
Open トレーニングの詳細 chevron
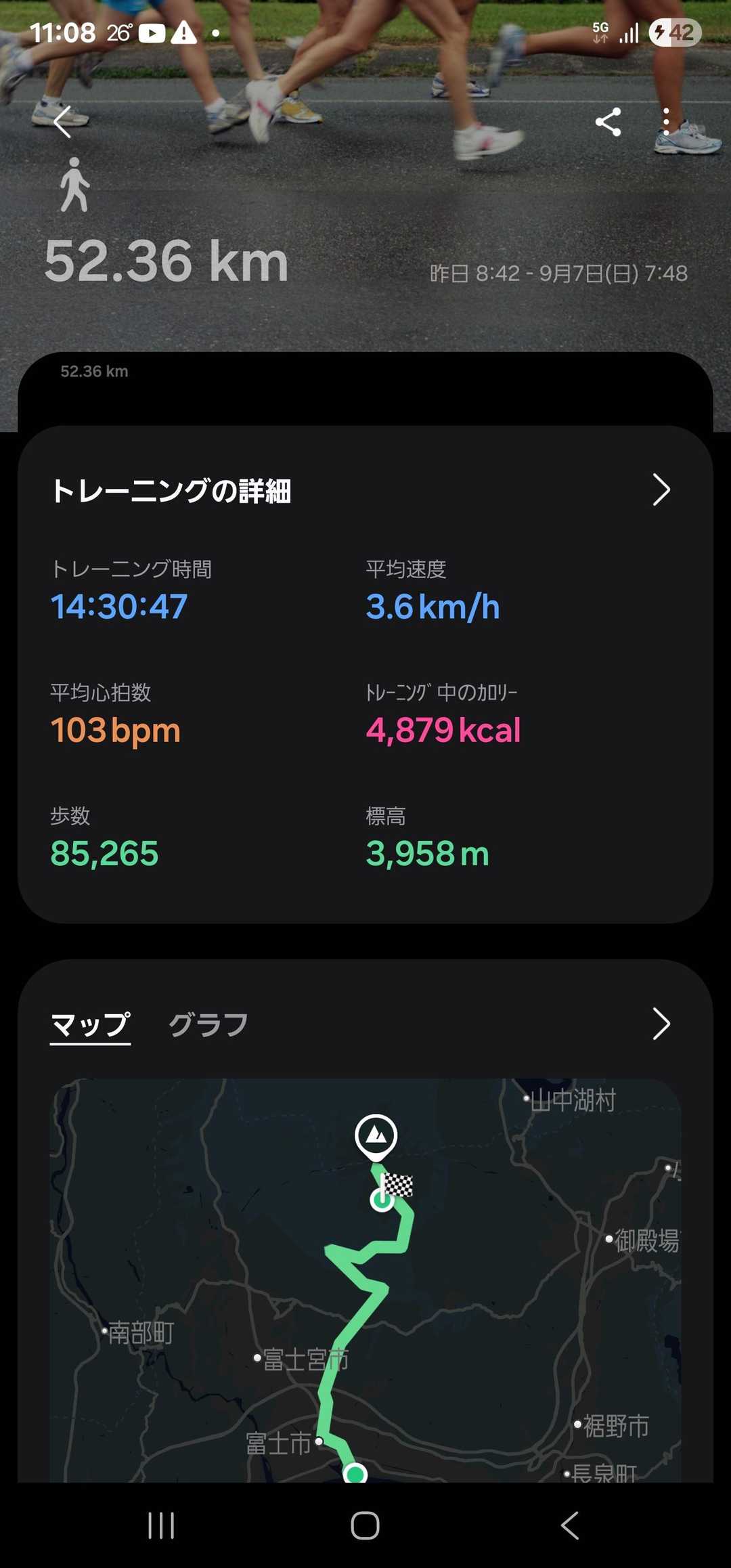pyautogui.click(x=661, y=490)
